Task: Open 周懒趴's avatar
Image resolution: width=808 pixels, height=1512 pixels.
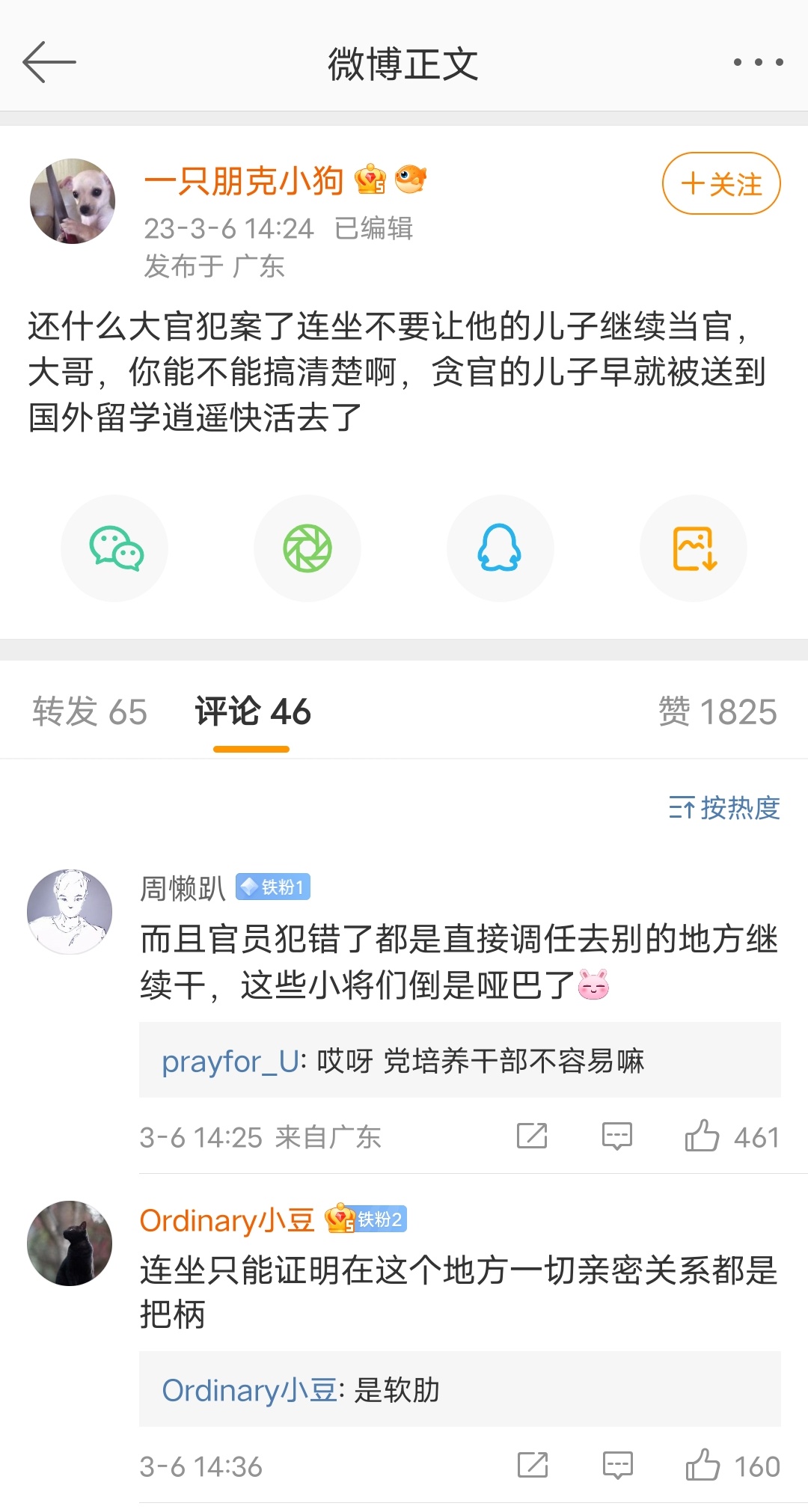Action: pos(70,911)
